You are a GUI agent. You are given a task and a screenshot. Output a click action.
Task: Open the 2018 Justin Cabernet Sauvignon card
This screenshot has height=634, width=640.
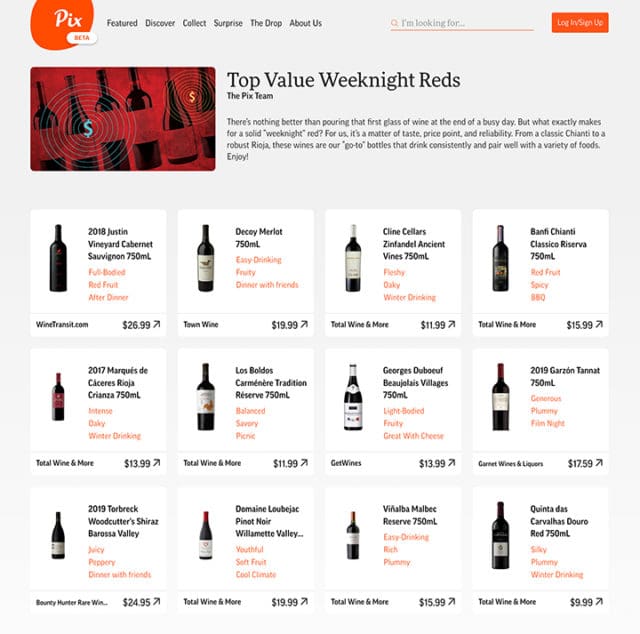(x=119, y=243)
